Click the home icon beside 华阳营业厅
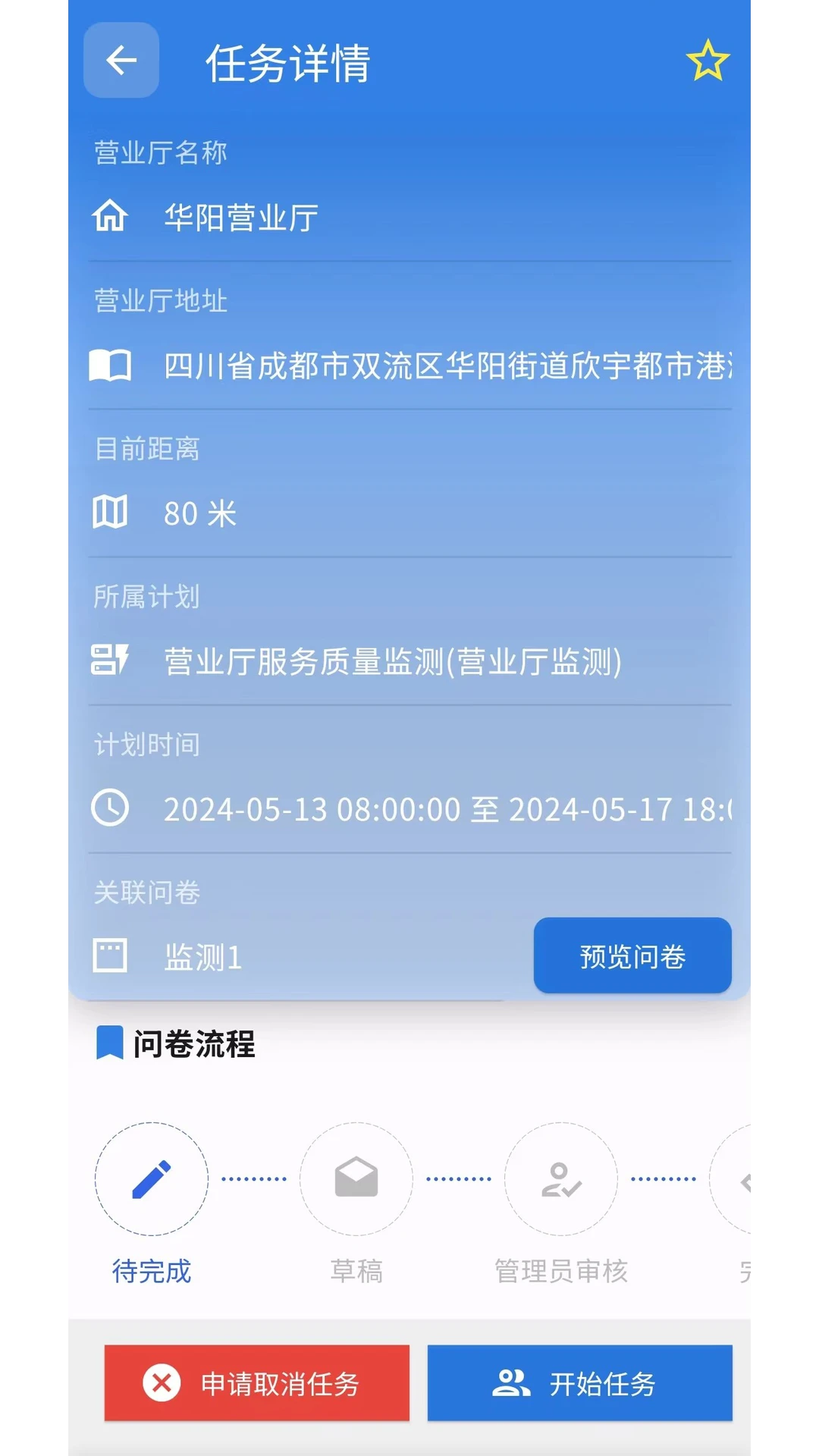This screenshot has width=819, height=1456. click(x=110, y=218)
